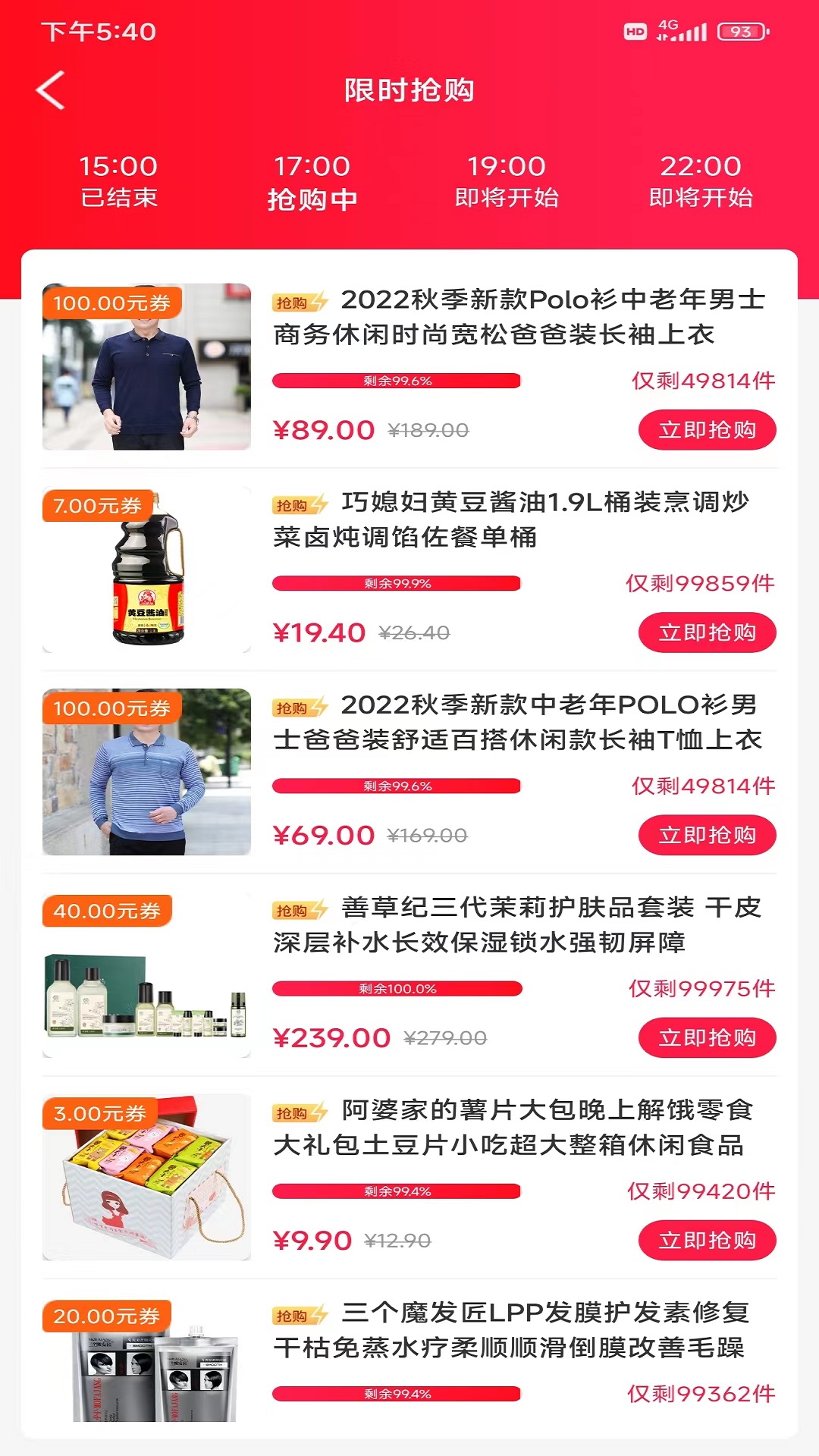Tap 立即抢购 for 善草纪护肤品套装
This screenshot has height=1456, width=819.
coord(707,1037)
